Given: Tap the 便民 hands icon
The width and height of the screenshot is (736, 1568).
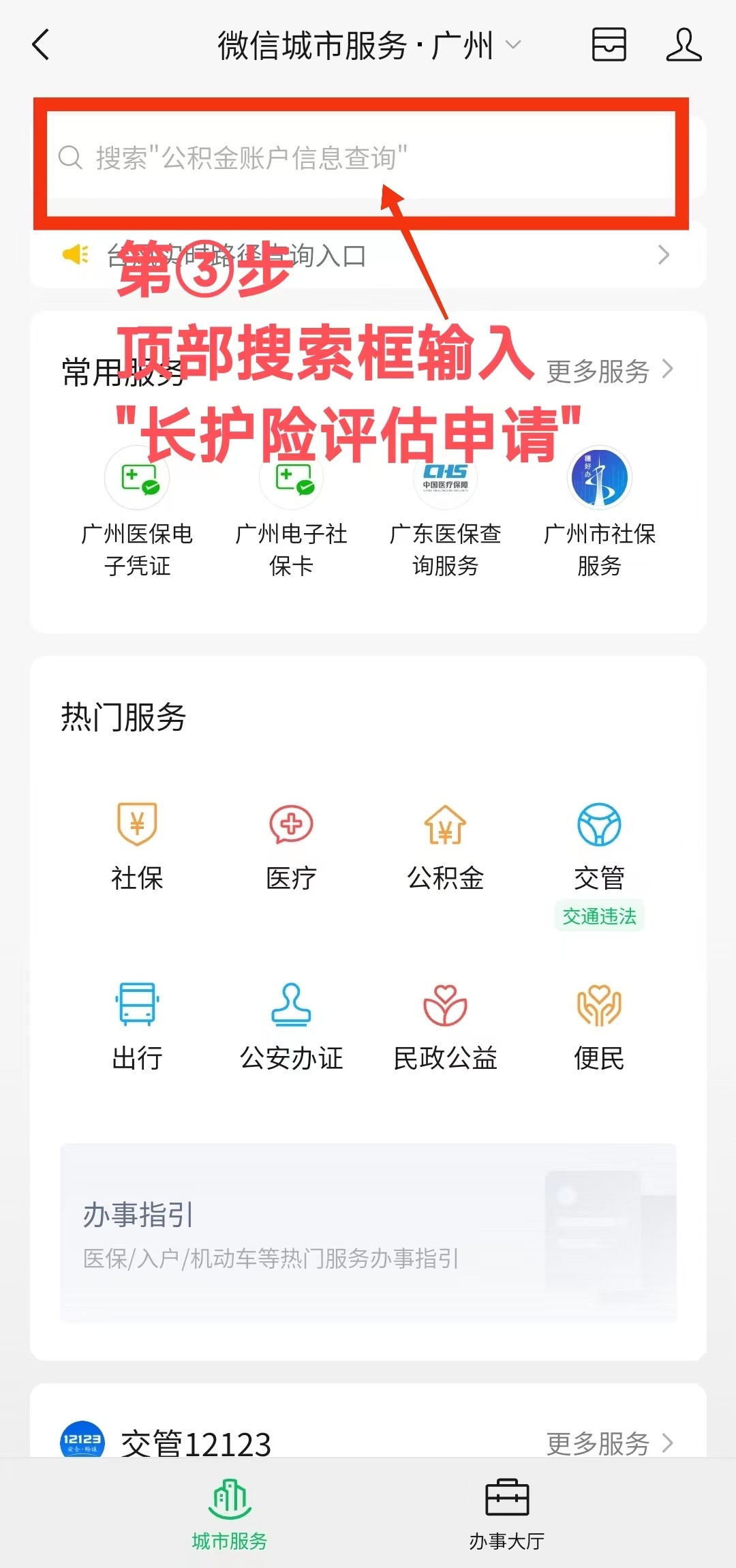Looking at the screenshot, I should [599, 1004].
